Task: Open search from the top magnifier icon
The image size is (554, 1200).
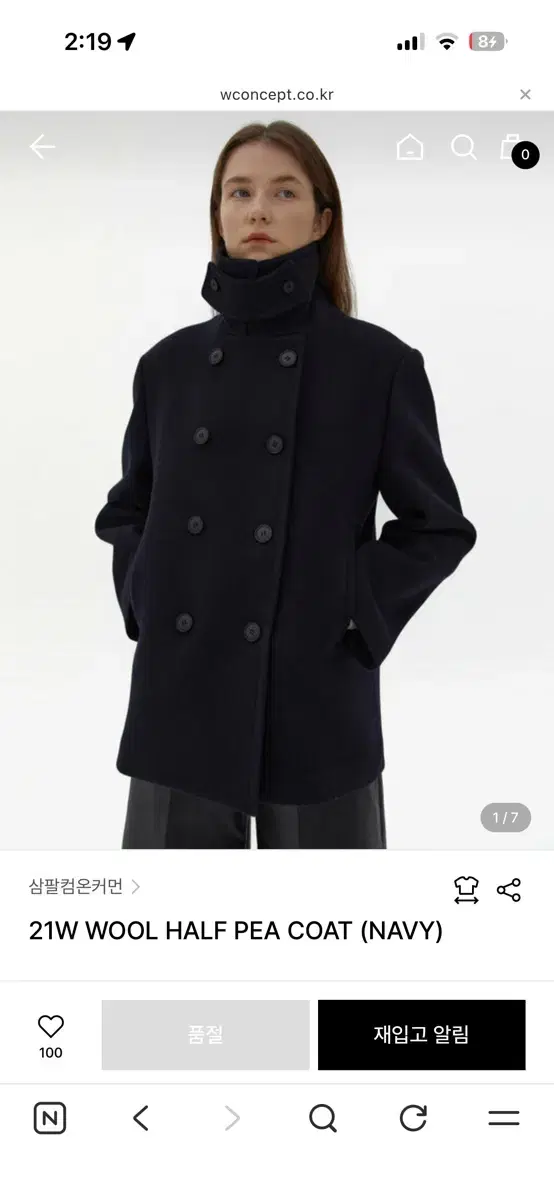Action: coord(463,147)
